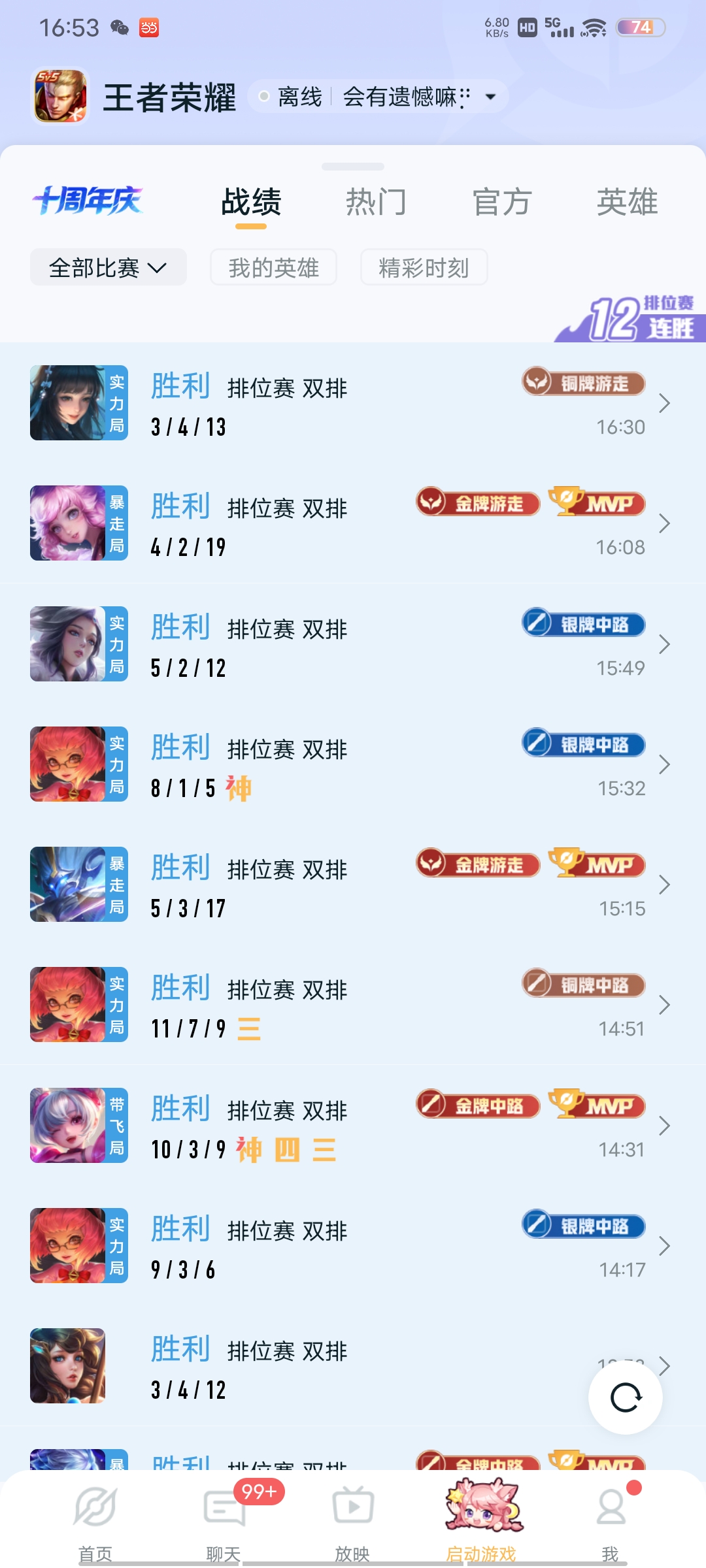Open the 16:08 MVP match details

[x=353, y=523]
